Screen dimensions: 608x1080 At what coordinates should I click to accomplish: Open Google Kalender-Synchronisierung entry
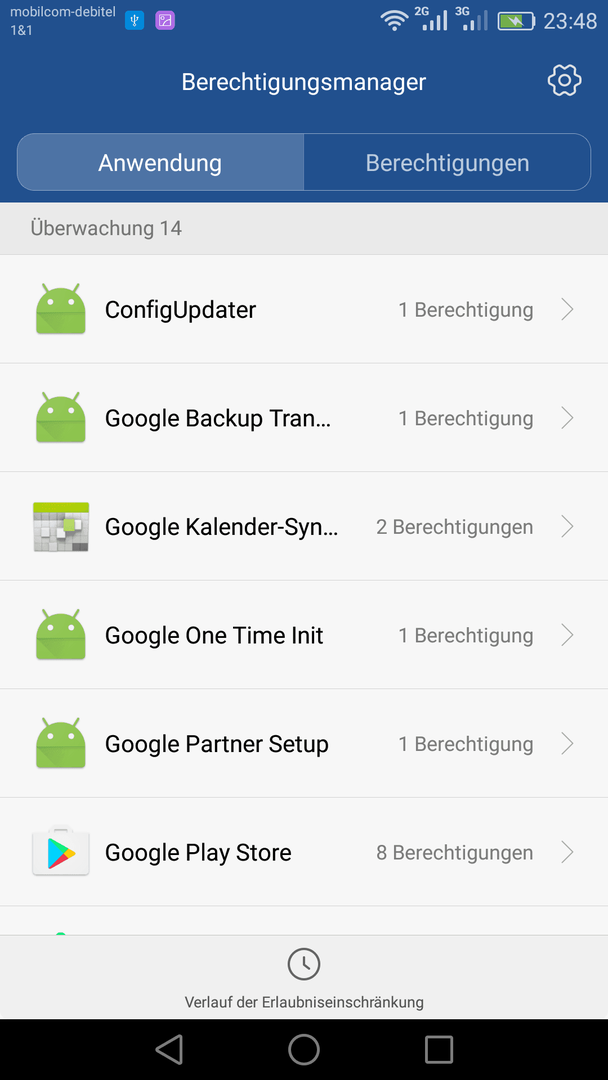[304, 527]
